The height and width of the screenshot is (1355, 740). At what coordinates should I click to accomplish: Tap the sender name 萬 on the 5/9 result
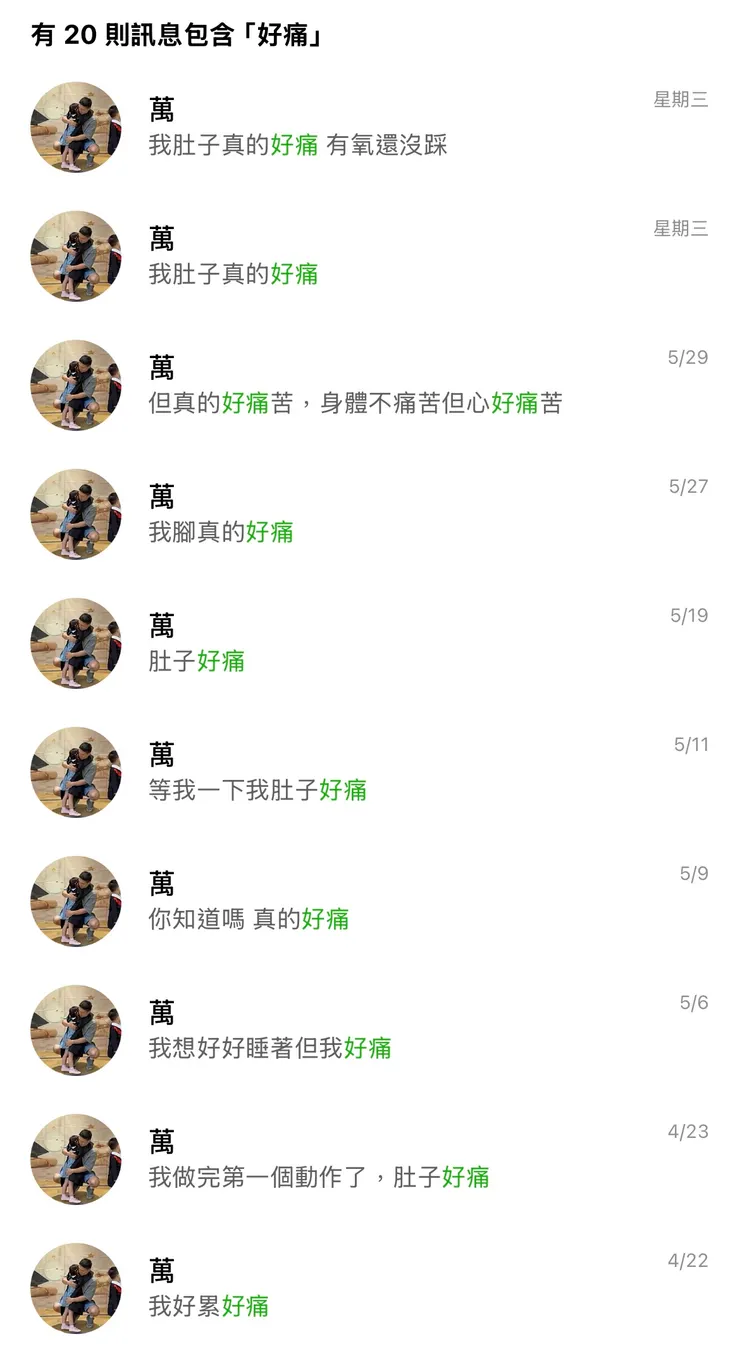tap(163, 884)
